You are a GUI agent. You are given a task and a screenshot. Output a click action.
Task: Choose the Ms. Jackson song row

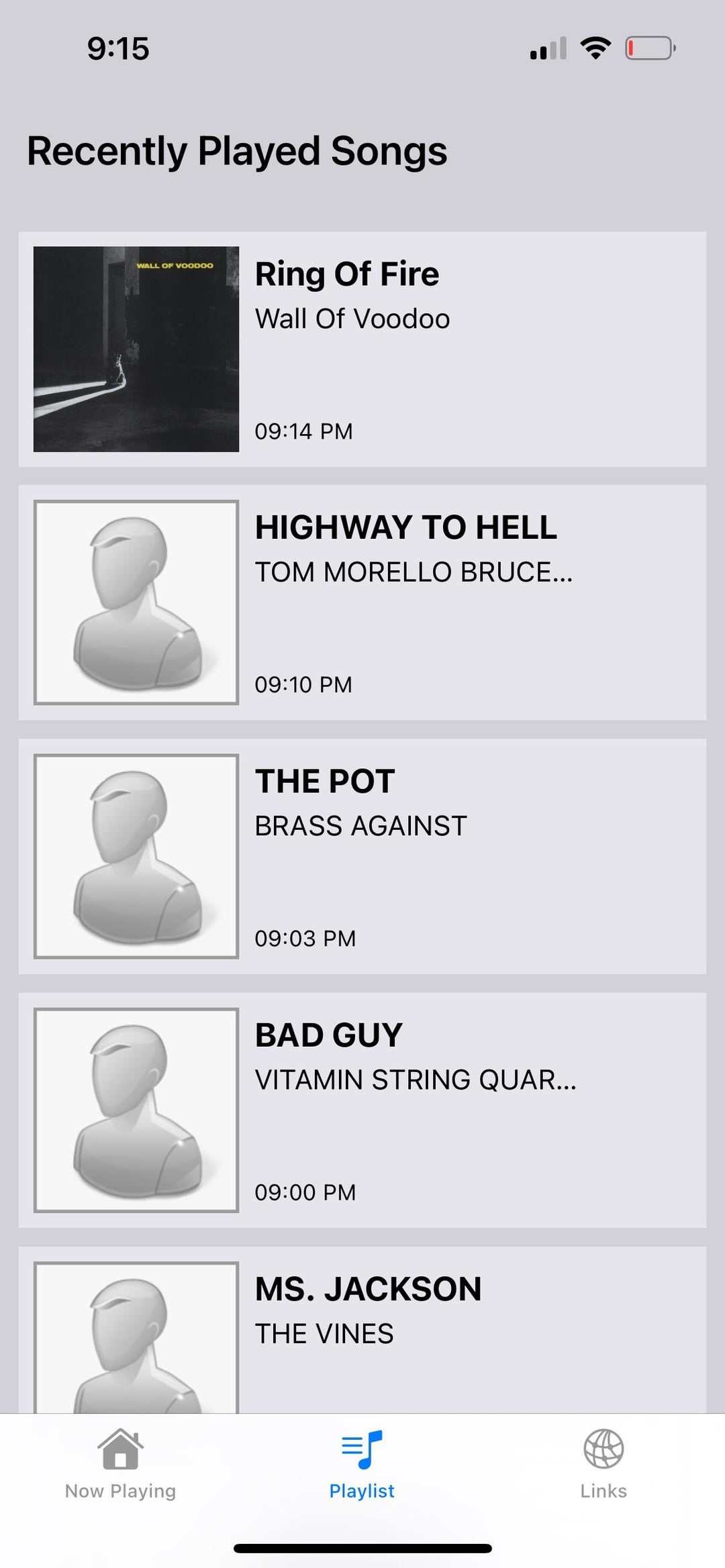coord(362,1330)
